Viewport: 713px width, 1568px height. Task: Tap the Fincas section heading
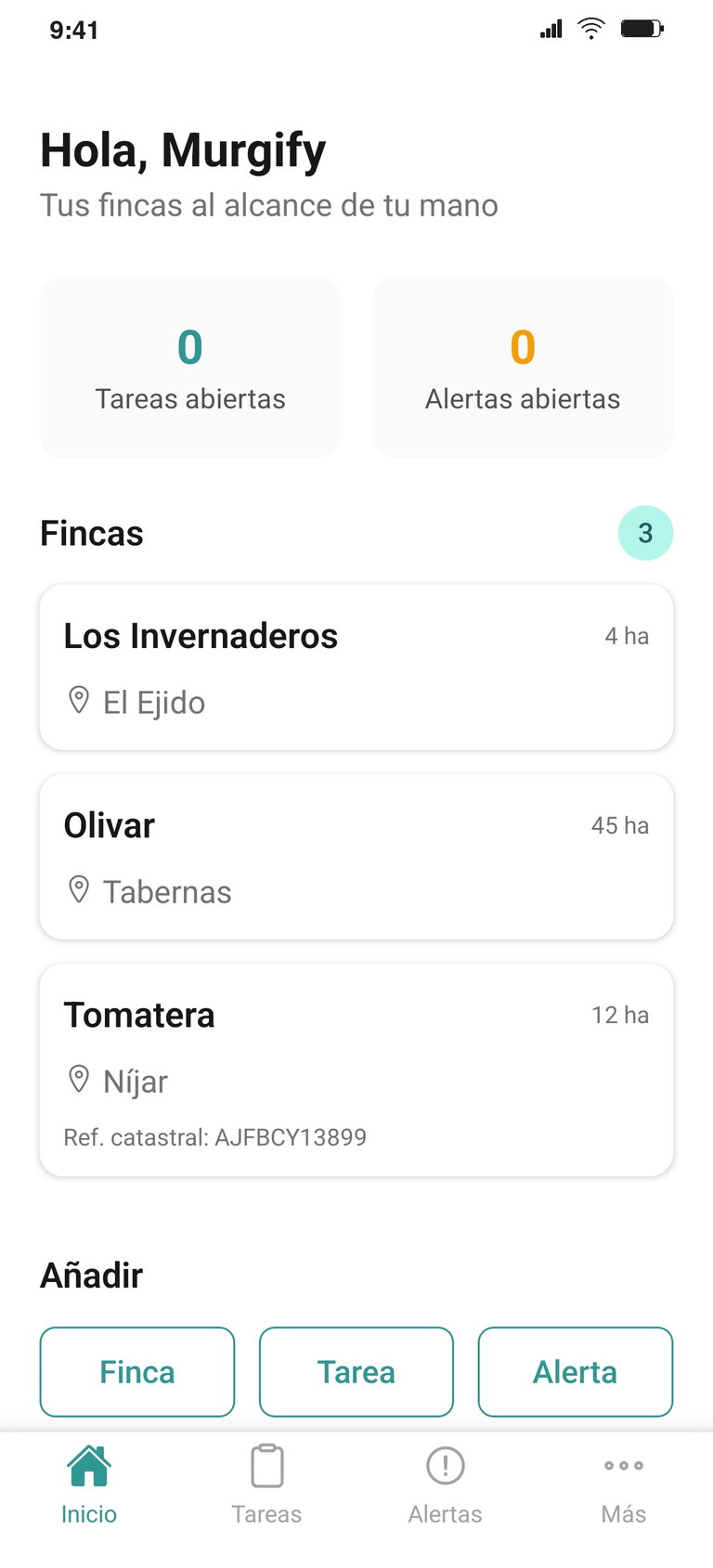pyautogui.click(x=91, y=533)
